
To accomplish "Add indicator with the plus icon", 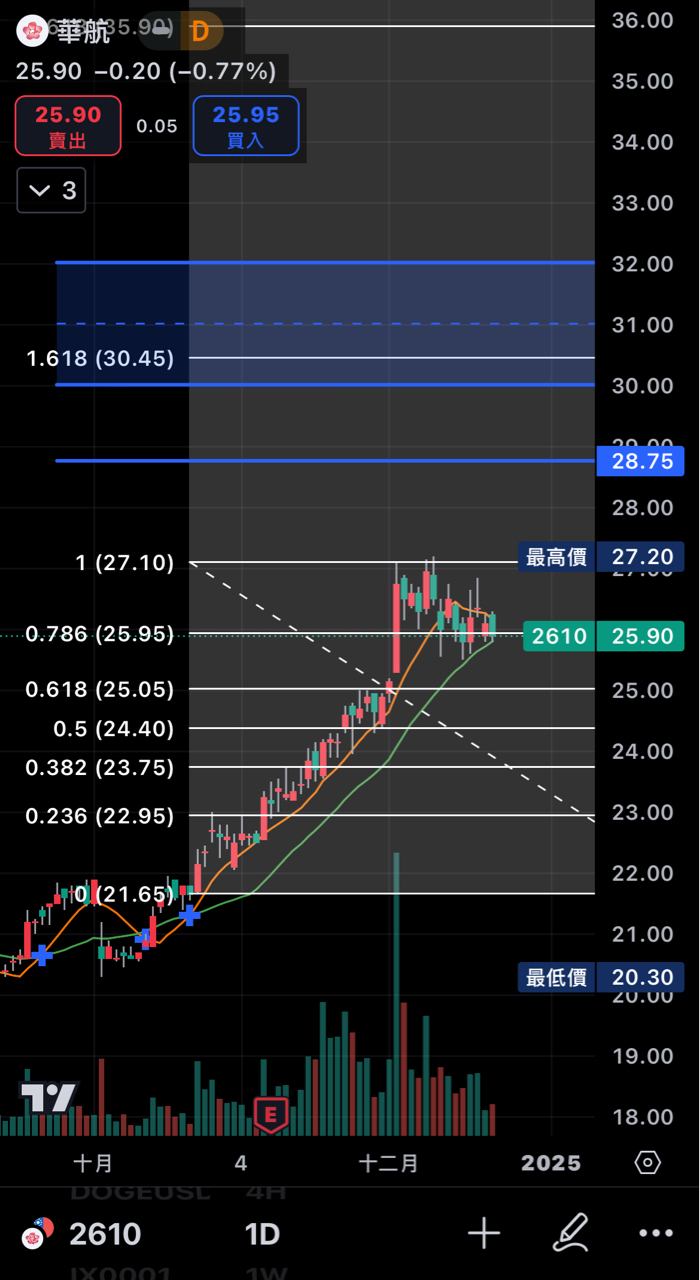I will coord(484,1234).
